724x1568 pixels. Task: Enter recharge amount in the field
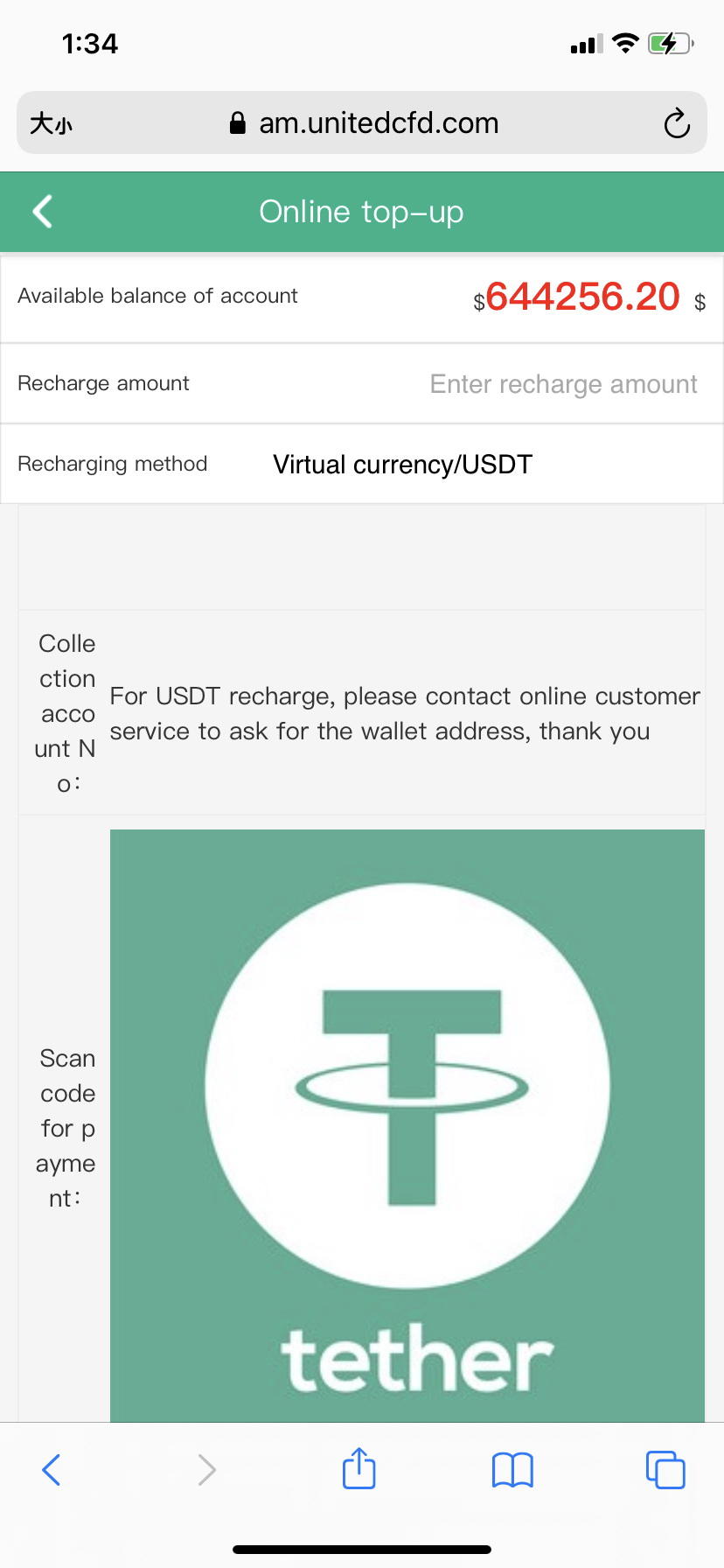point(563,384)
